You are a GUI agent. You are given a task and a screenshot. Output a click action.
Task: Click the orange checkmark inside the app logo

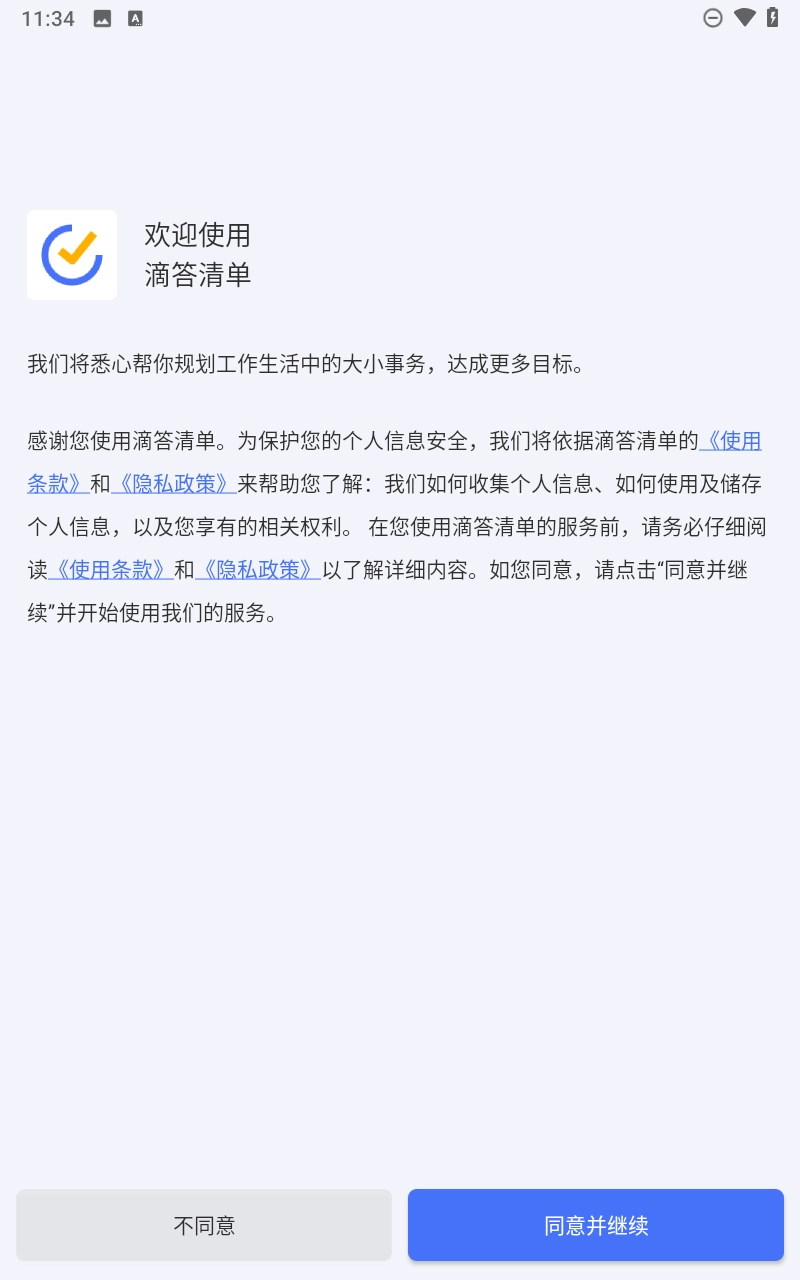[78, 250]
